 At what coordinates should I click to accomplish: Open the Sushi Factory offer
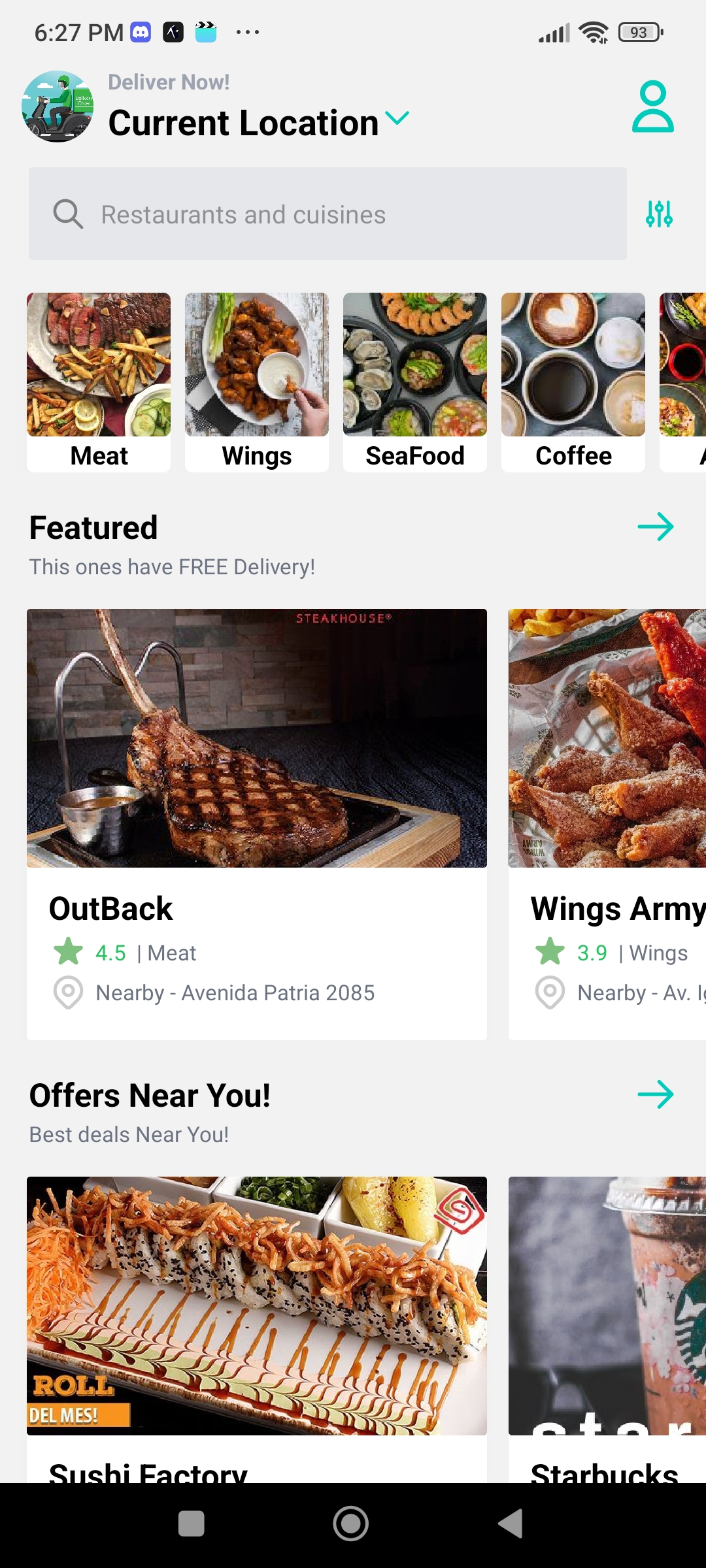click(x=257, y=1326)
